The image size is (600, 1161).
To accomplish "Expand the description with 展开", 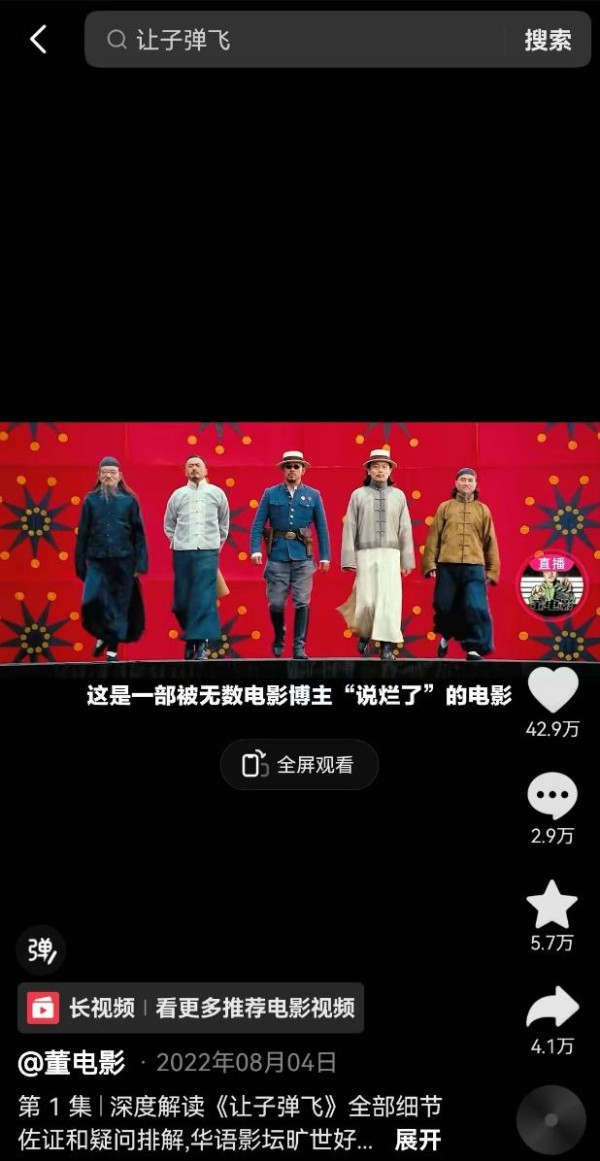I will coord(418,1139).
